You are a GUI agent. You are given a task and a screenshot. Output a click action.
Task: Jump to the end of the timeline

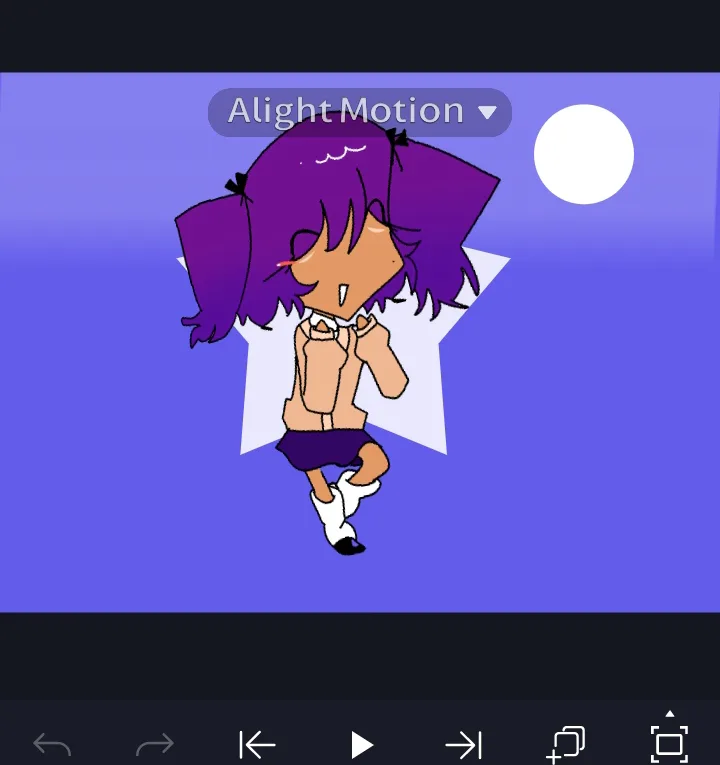(x=463, y=744)
